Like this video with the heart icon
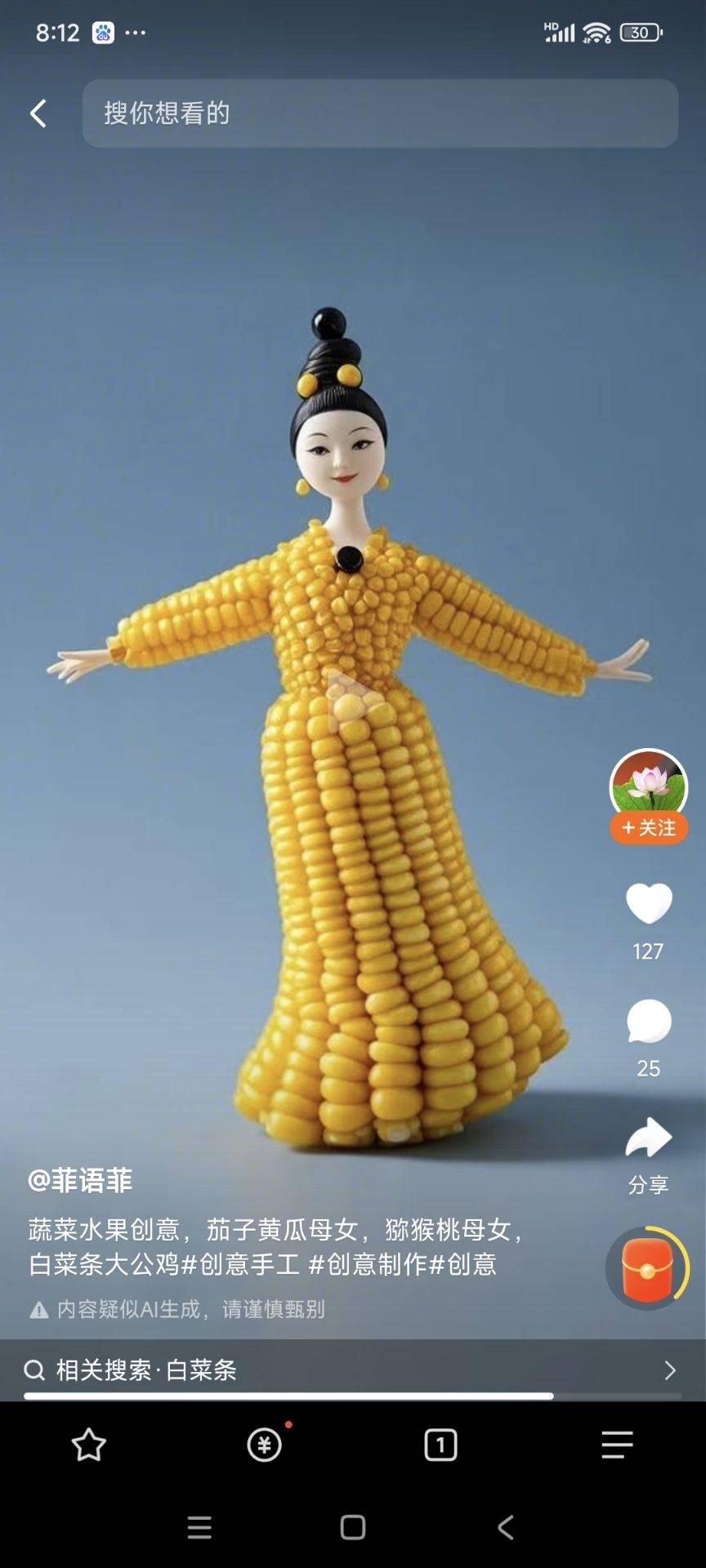Screen dimensions: 706x1568 tap(649, 903)
